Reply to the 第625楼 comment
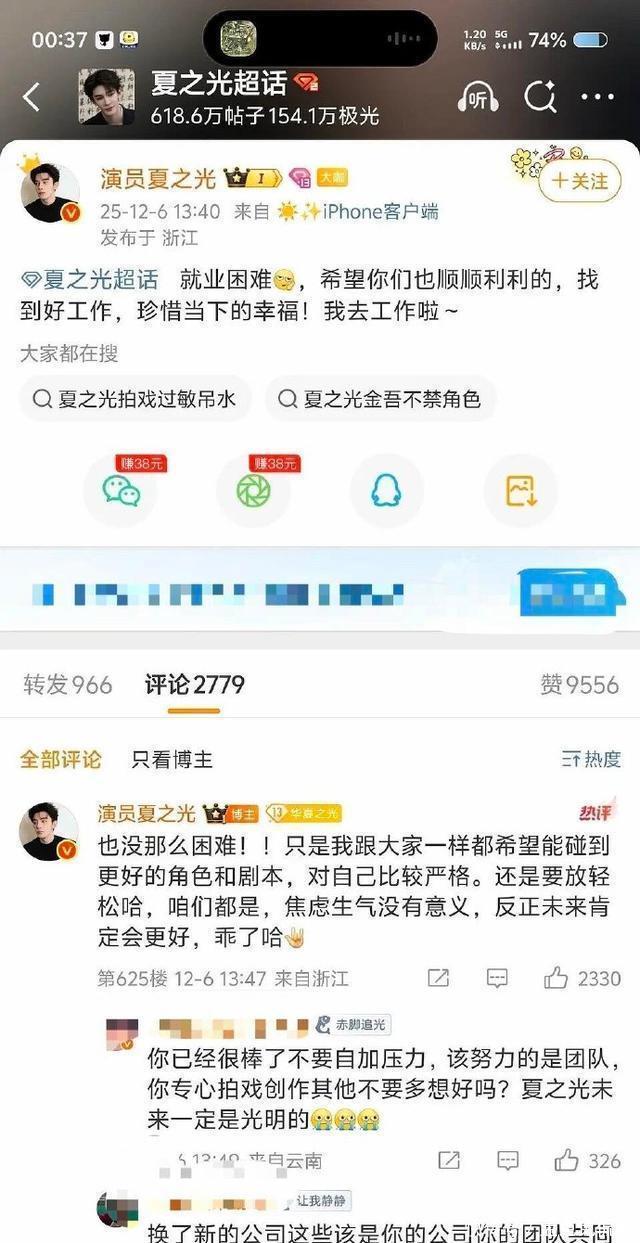The height and width of the screenshot is (1243, 640). (496, 978)
